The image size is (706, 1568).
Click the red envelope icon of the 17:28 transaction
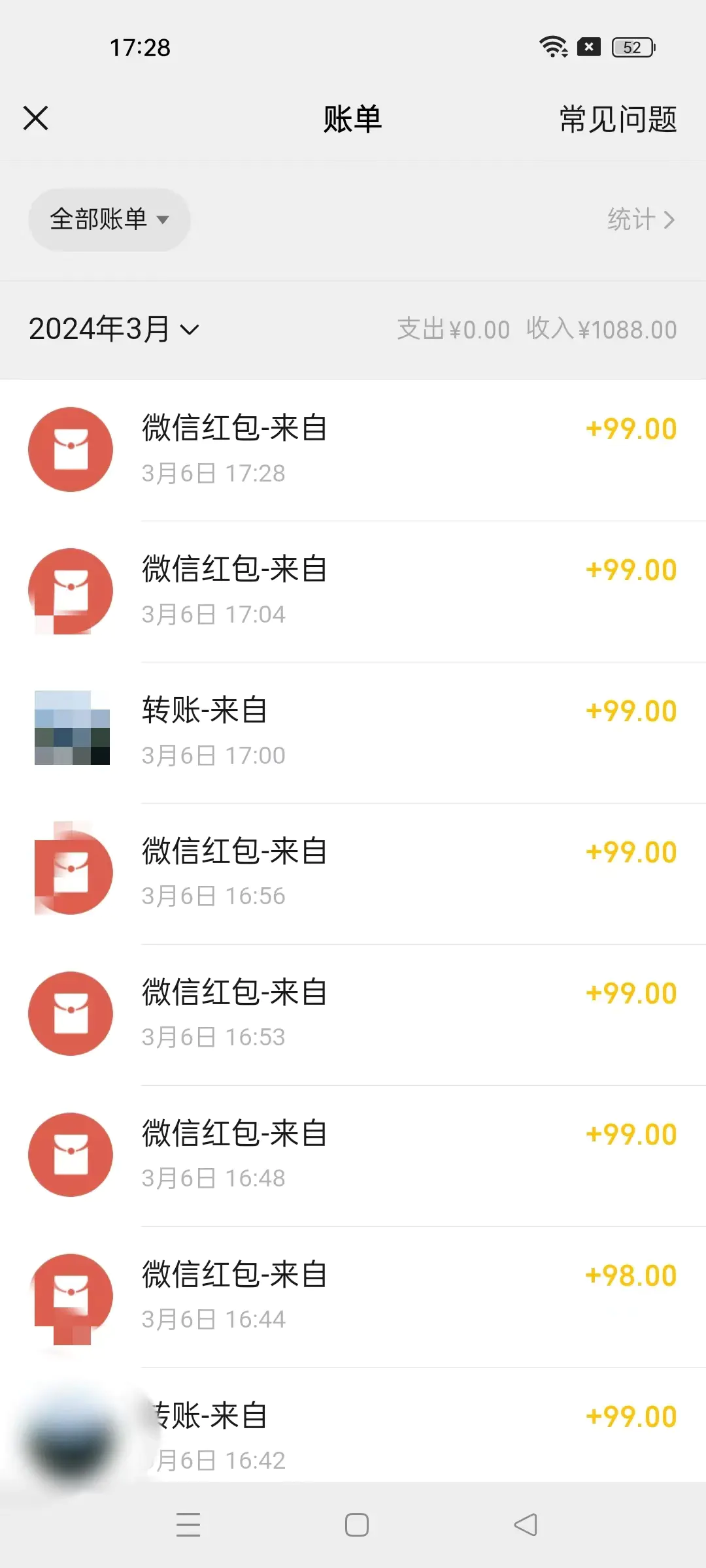pos(71,449)
